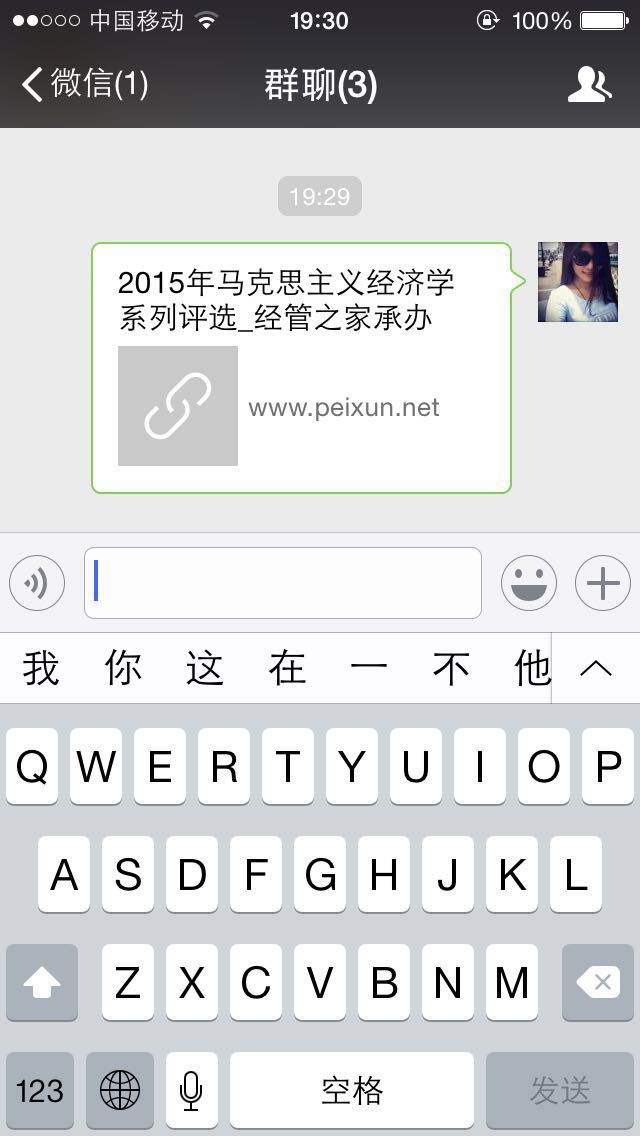
Task: Open the shared www.peixun.net link card
Action: point(301,368)
